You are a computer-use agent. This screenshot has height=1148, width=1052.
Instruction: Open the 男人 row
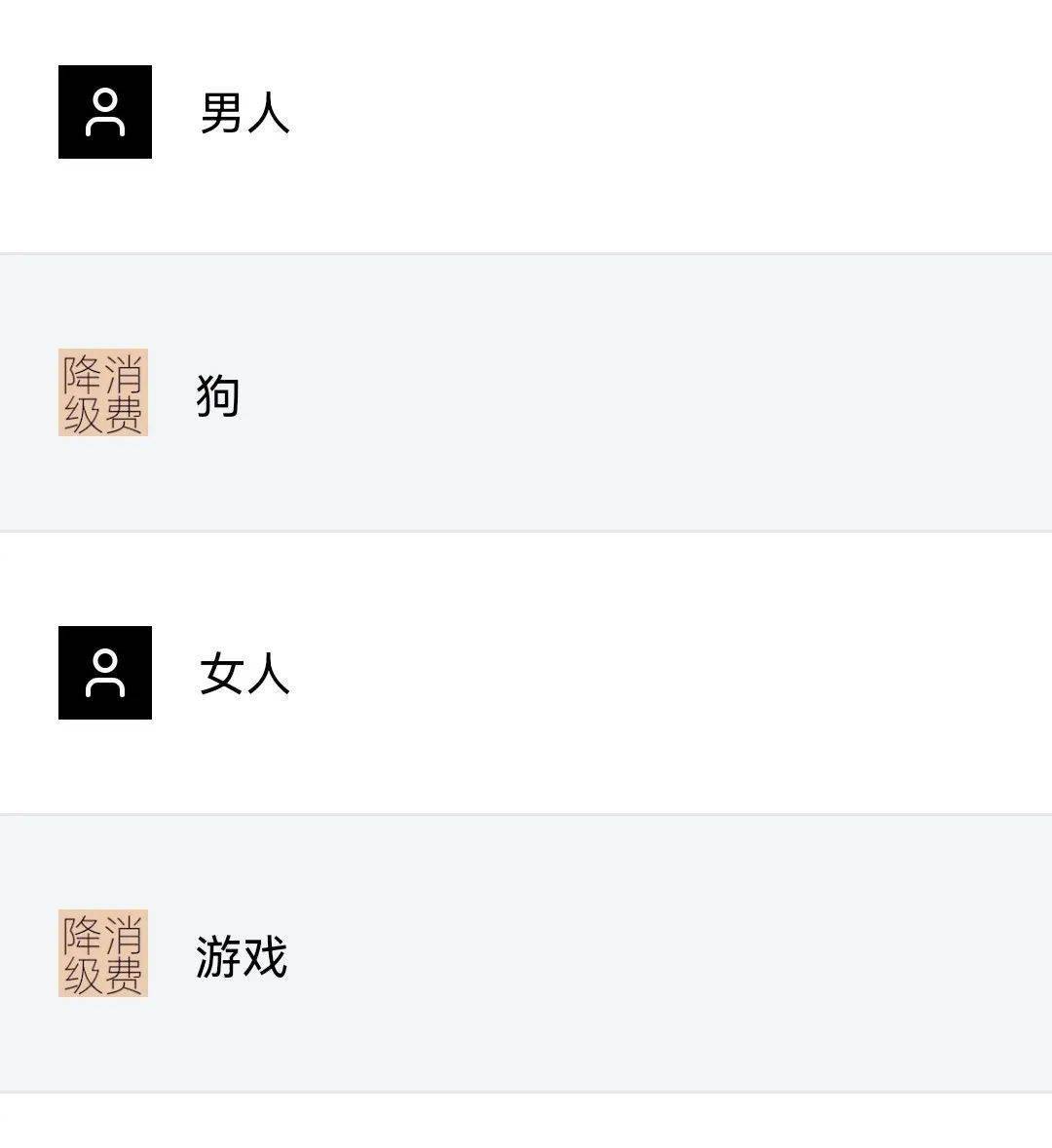tap(244, 113)
